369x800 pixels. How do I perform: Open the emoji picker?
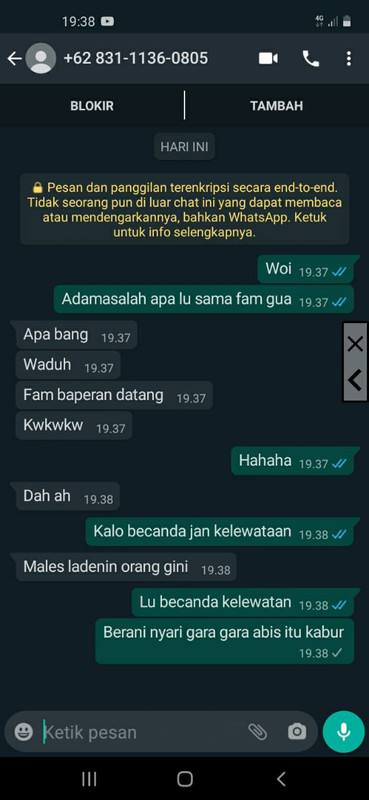pos(23,732)
